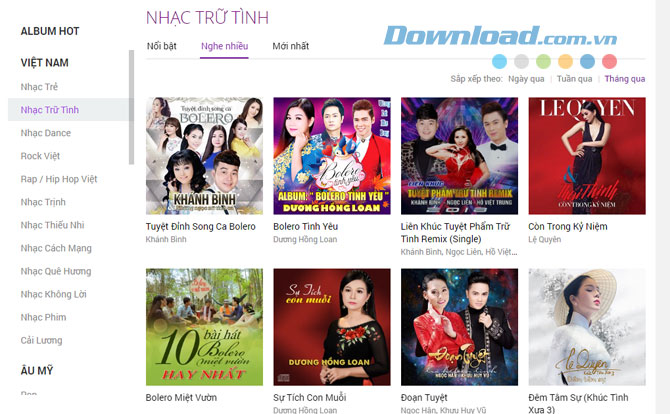This screenshot has width=670, height=414.
Task: Open the Nhạc Phim category
Action: click(x=43, y=317)
